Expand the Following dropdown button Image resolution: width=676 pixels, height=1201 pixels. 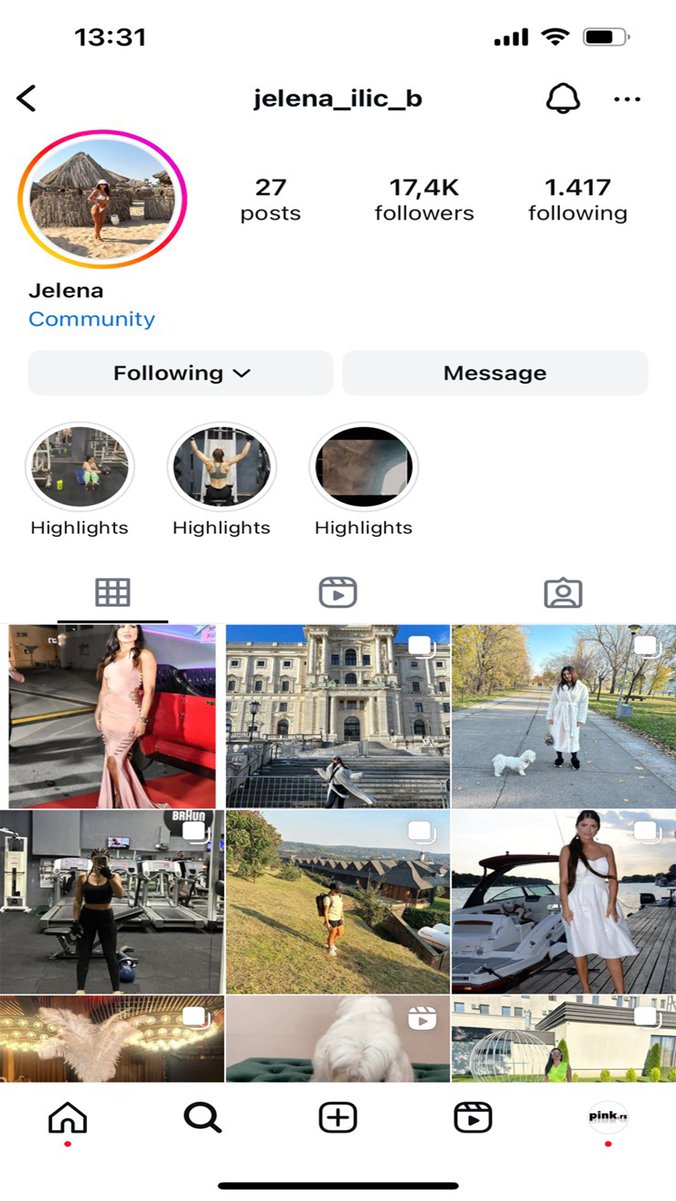click(x=180, y=373)
